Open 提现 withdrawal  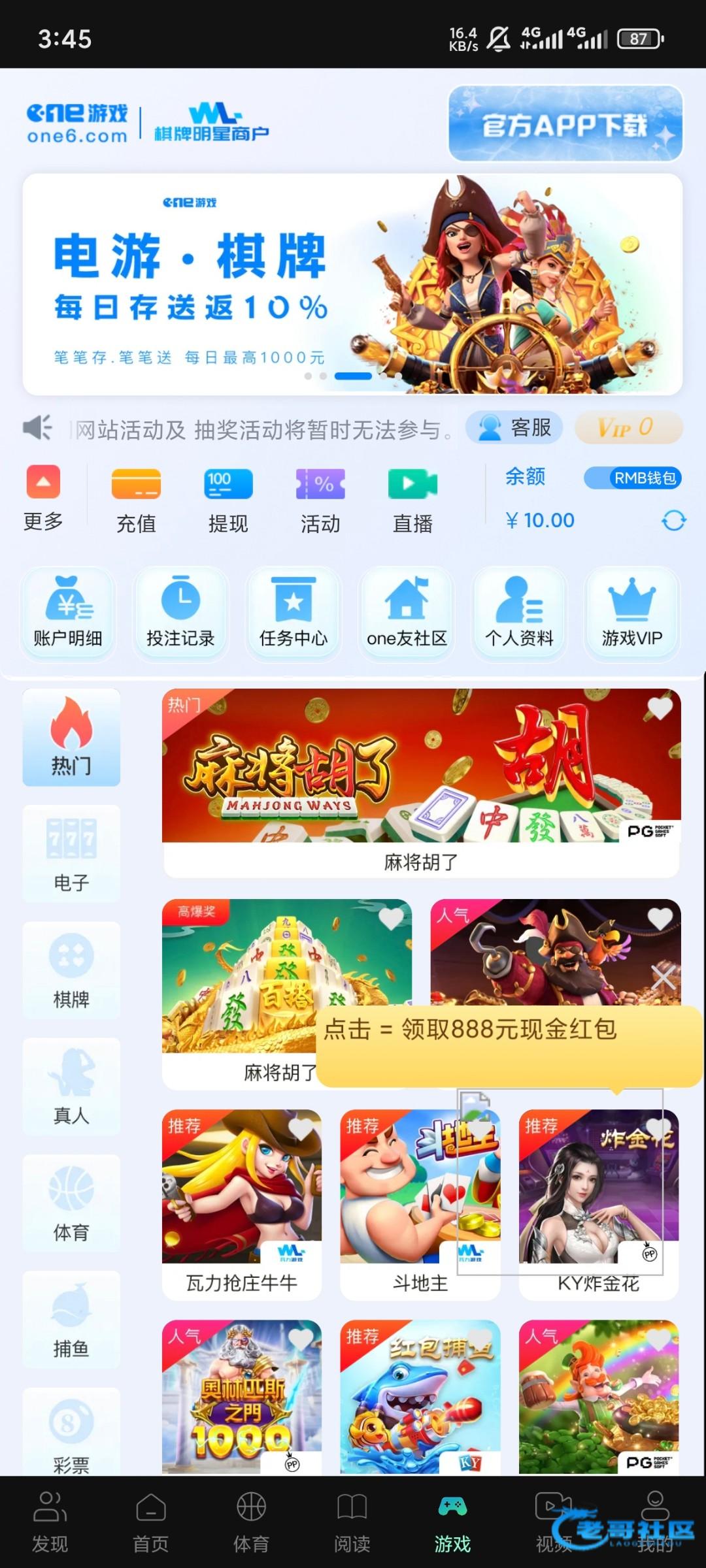point(228,500)
